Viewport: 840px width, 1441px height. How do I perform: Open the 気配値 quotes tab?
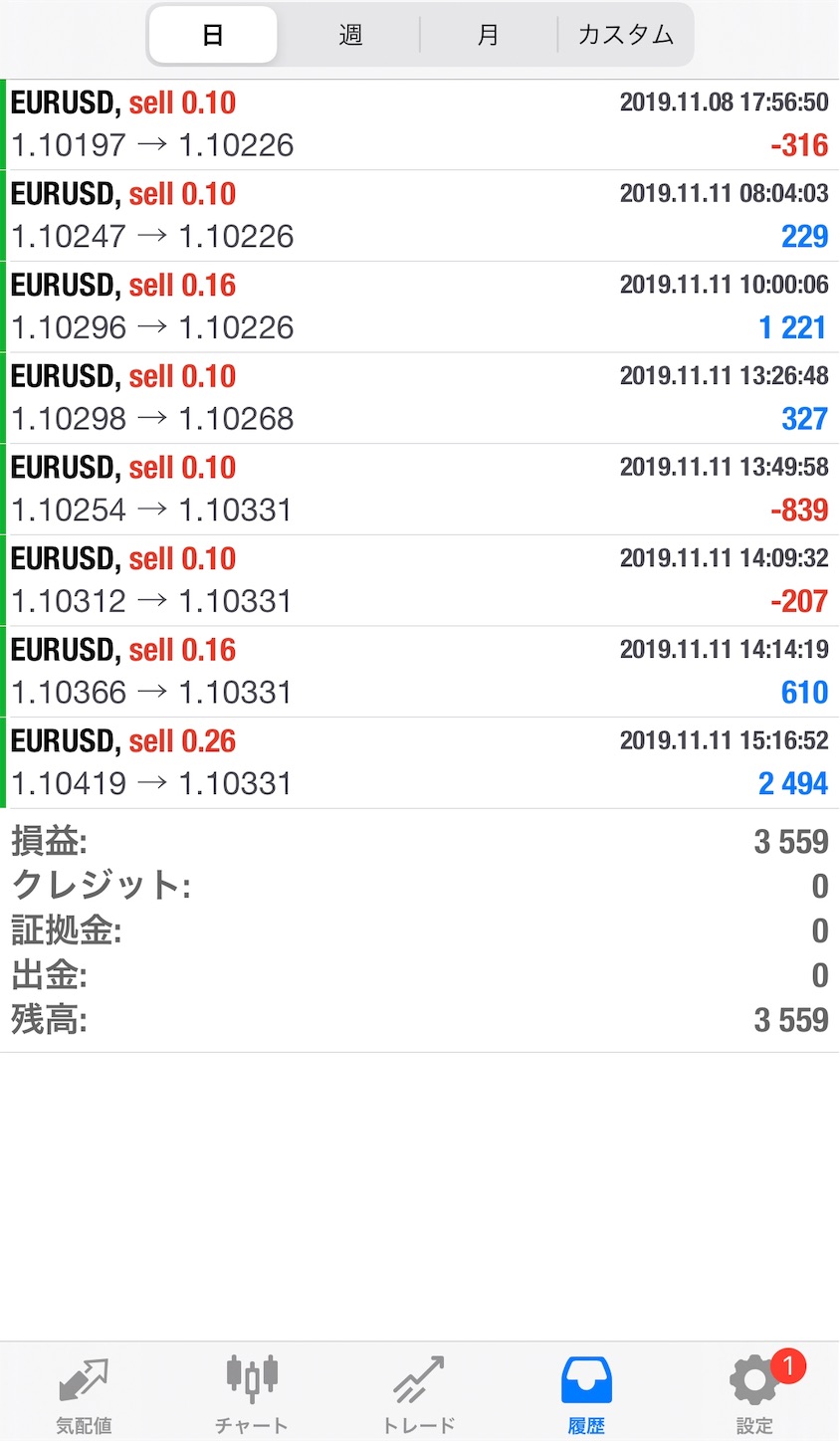84,1395
